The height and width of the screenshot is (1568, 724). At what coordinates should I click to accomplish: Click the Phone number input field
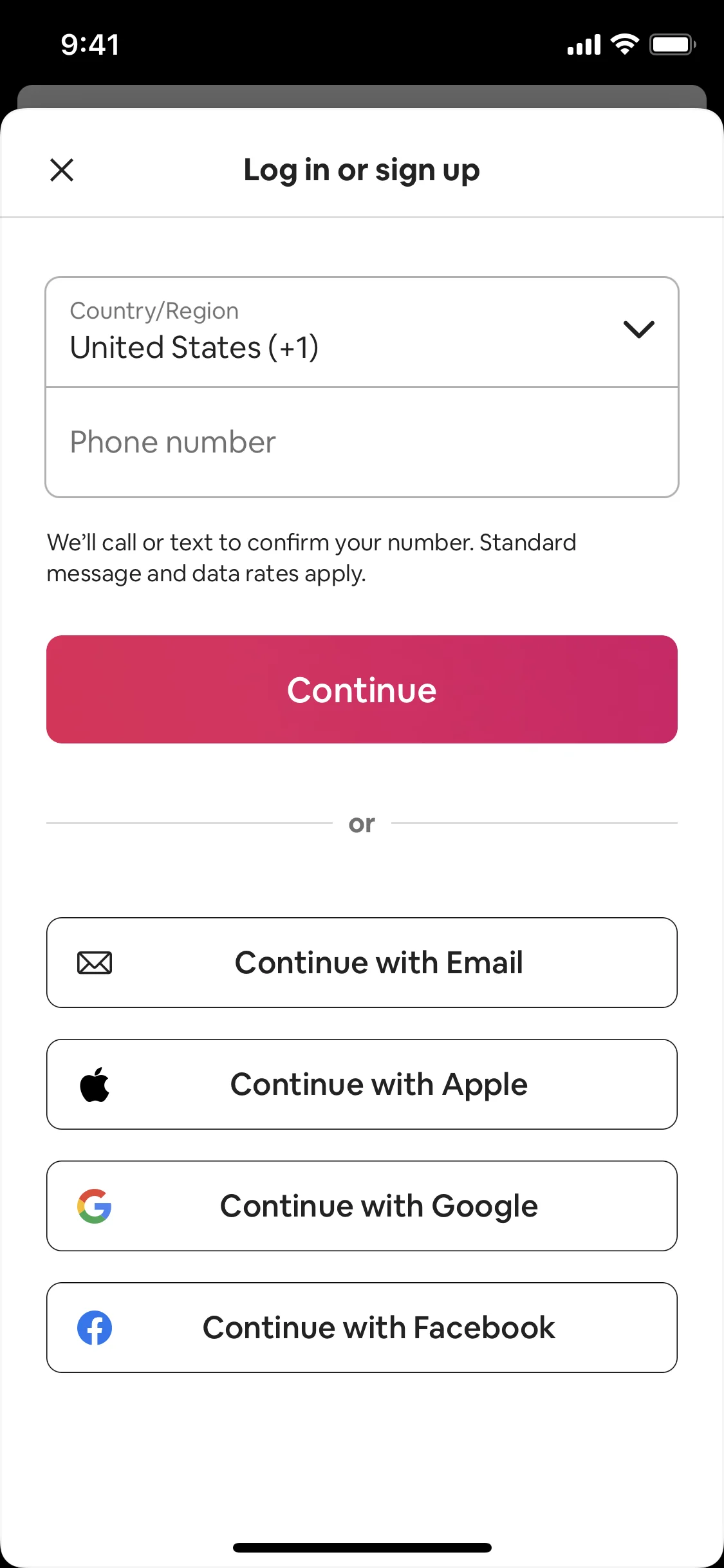362,442
